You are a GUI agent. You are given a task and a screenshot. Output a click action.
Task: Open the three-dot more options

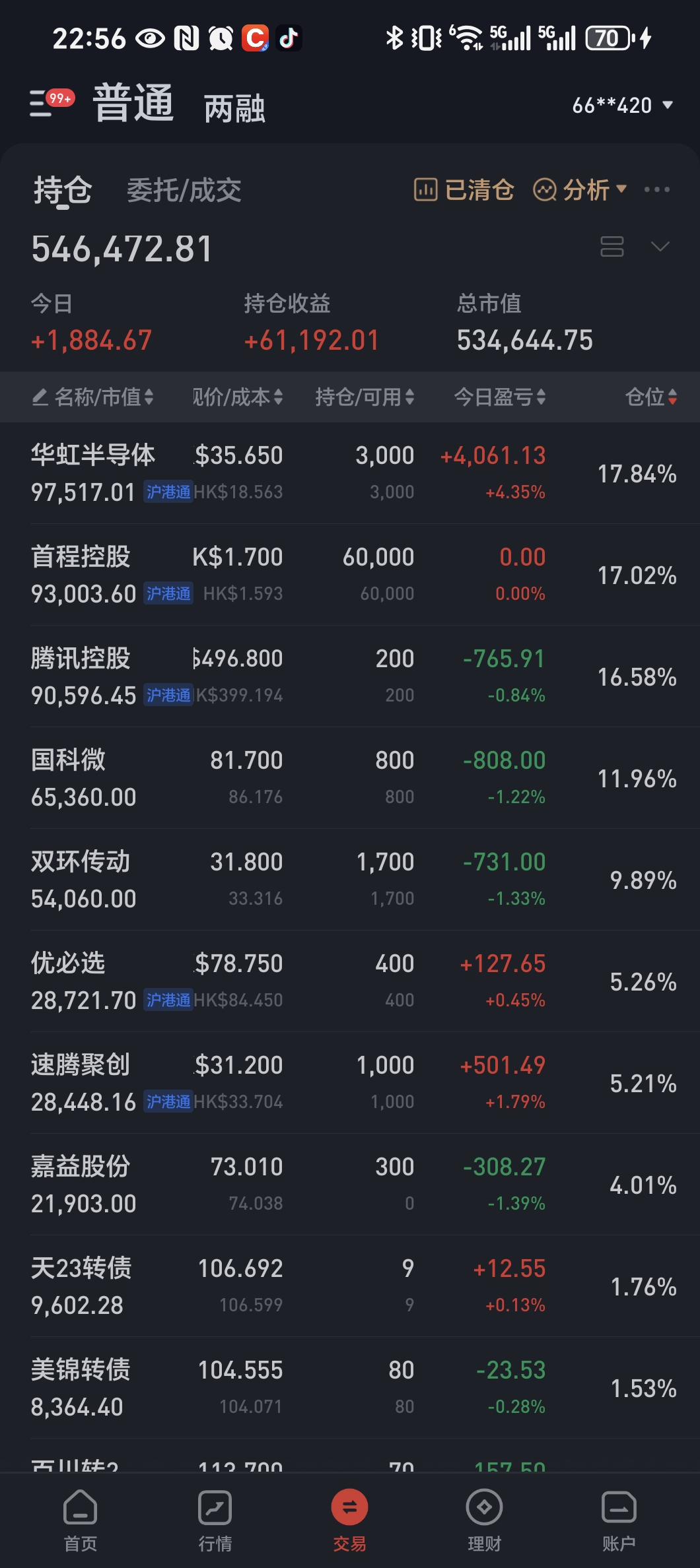click(x=656, y=190)
